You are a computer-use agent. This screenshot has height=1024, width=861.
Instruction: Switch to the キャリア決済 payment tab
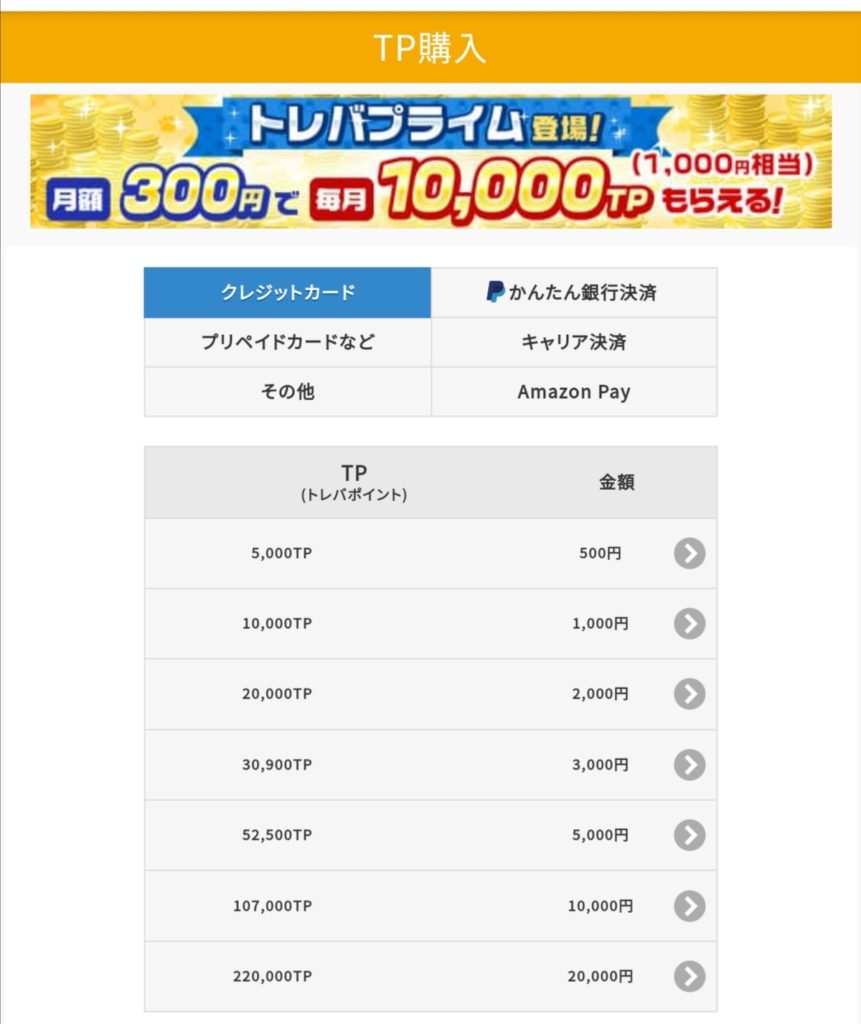(x=574, y=342)
